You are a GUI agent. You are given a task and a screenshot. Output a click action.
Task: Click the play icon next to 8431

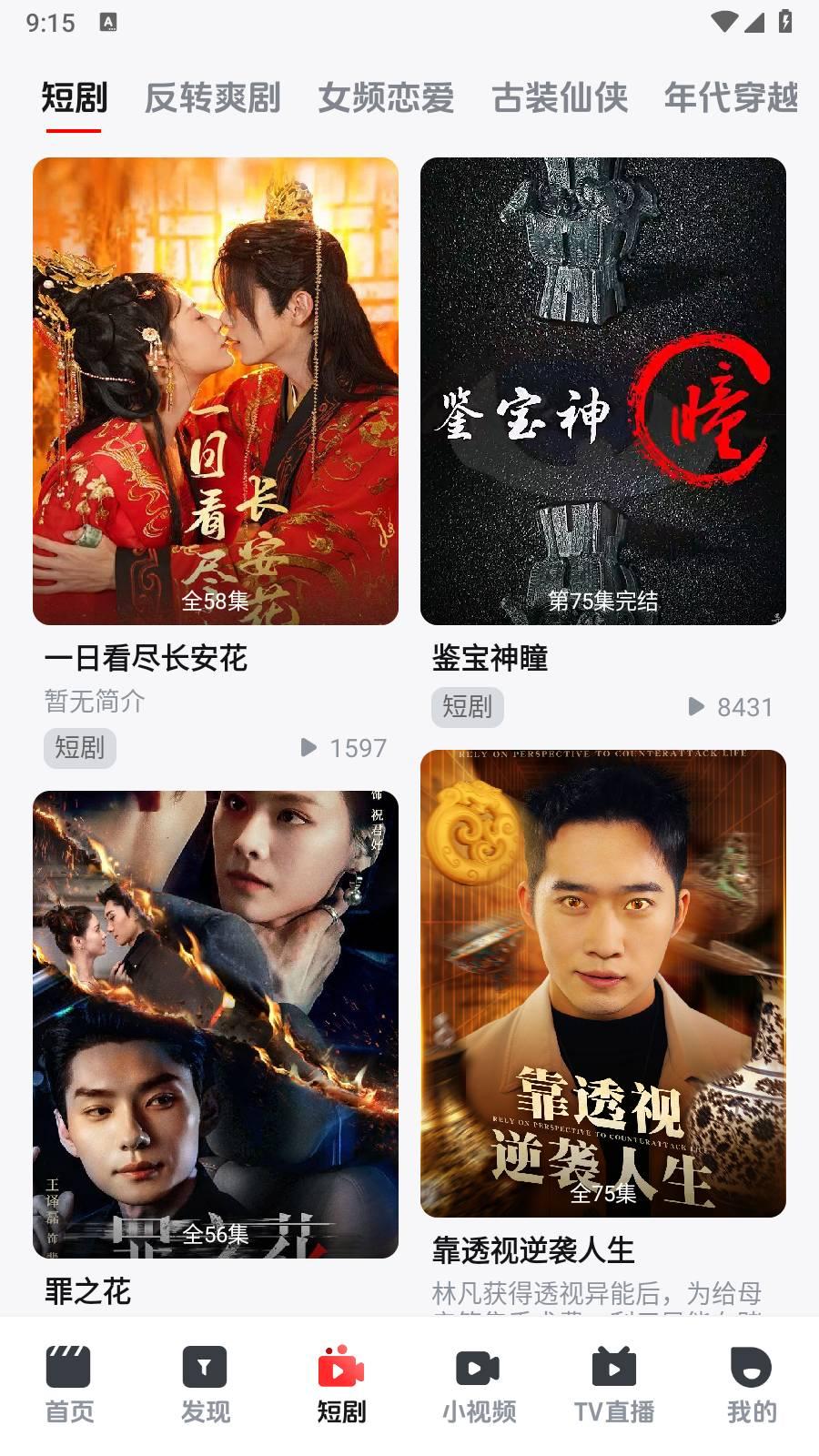(697, 706)
